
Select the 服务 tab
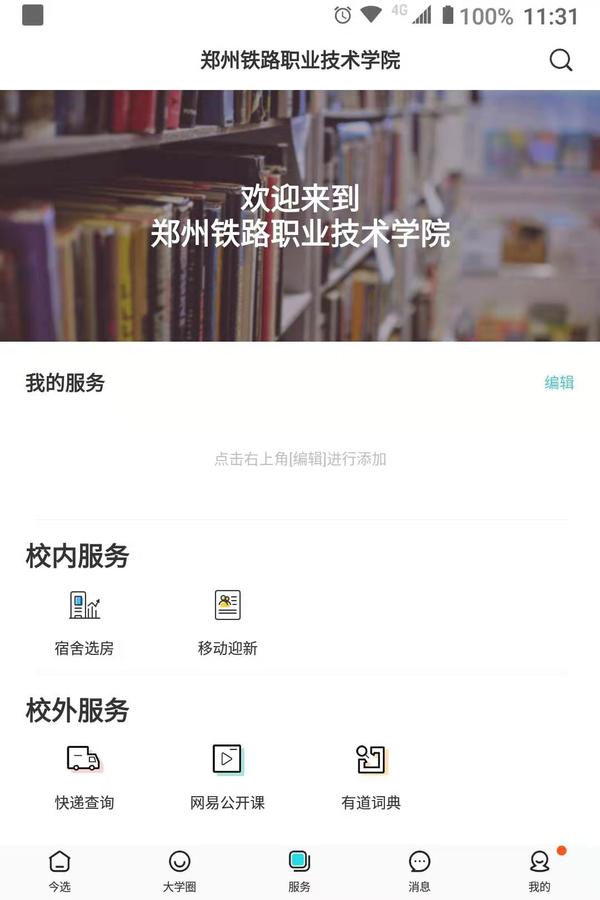click(x=299, y=871)
